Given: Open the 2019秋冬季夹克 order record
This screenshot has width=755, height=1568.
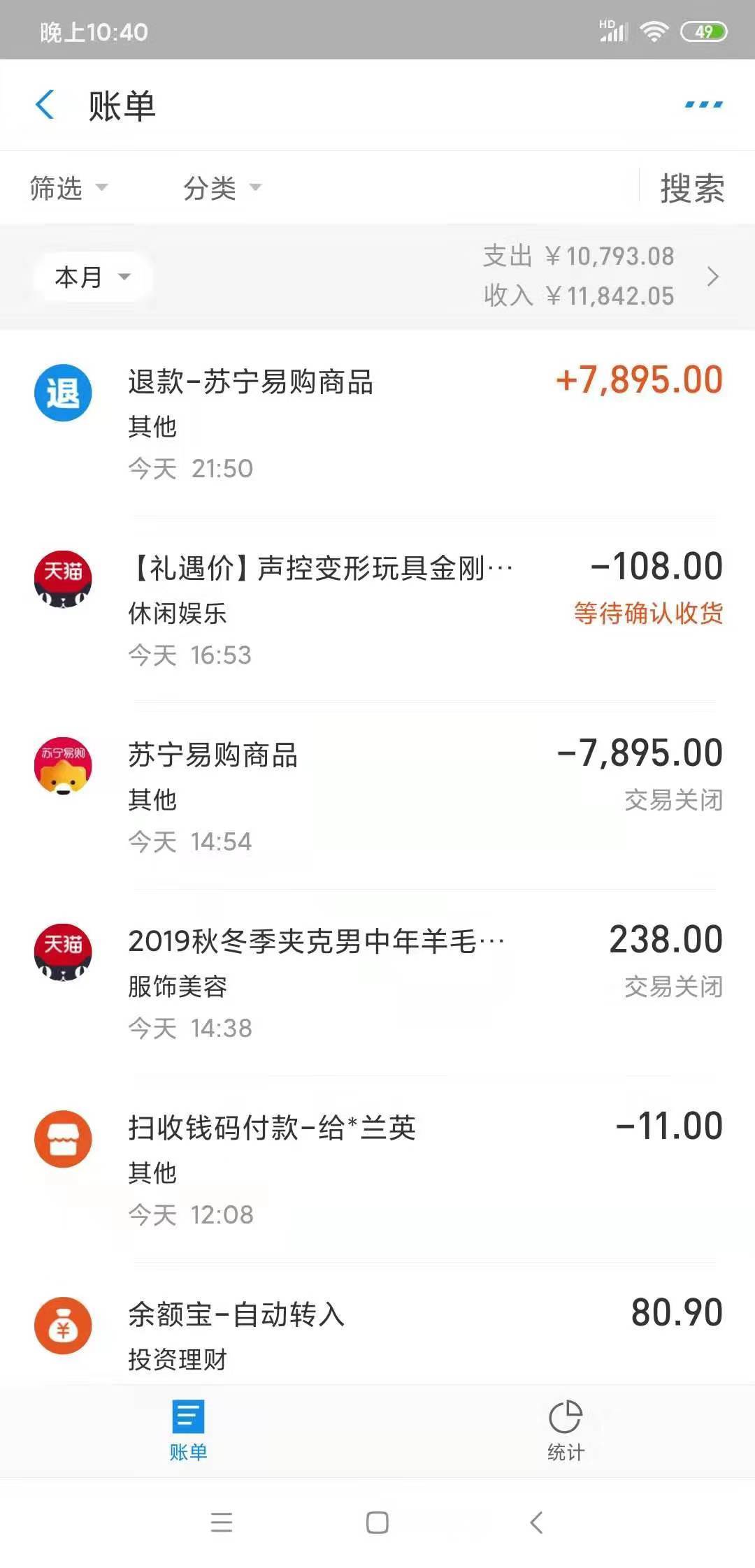Looking at the screenshot, I should click(377, 983).
